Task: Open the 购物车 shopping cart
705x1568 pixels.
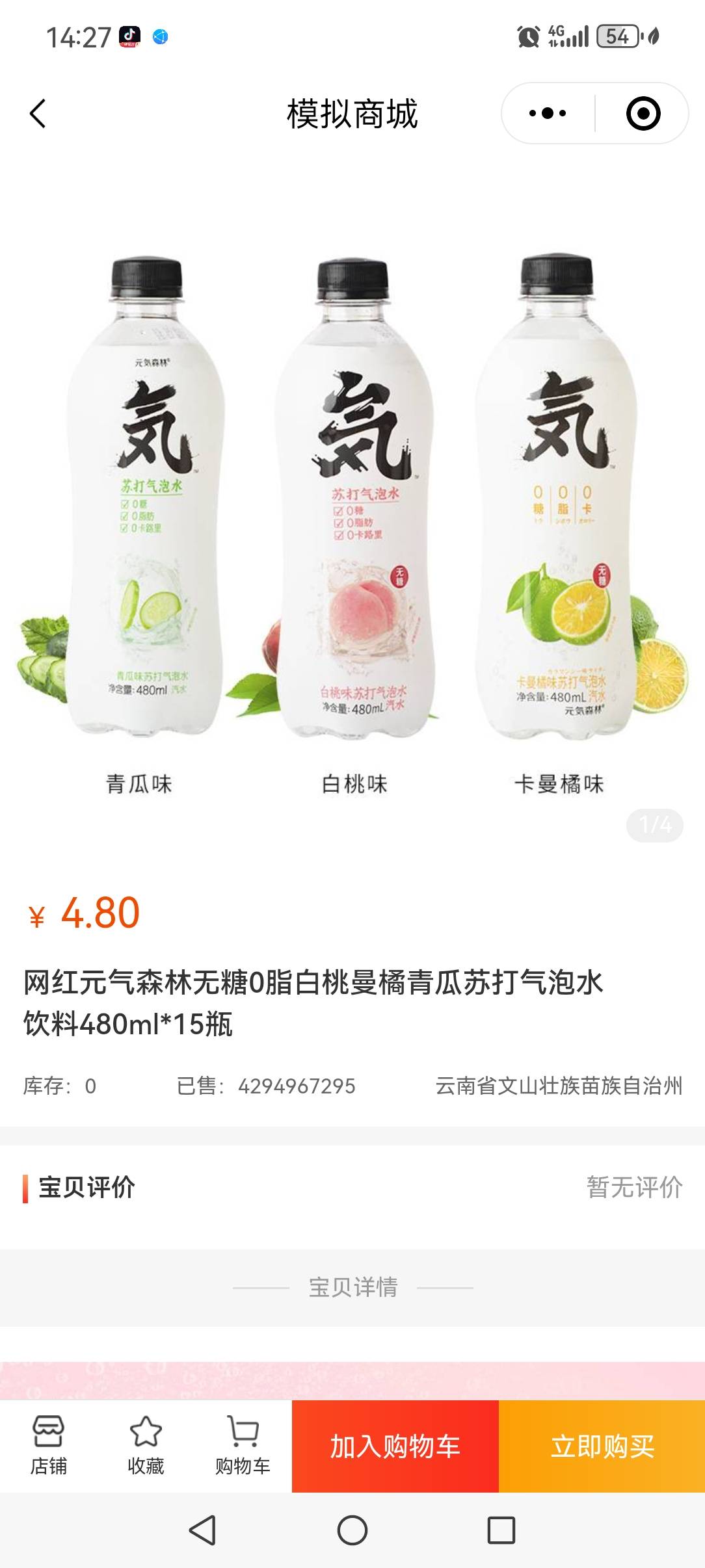Action: click(243, 1446)
